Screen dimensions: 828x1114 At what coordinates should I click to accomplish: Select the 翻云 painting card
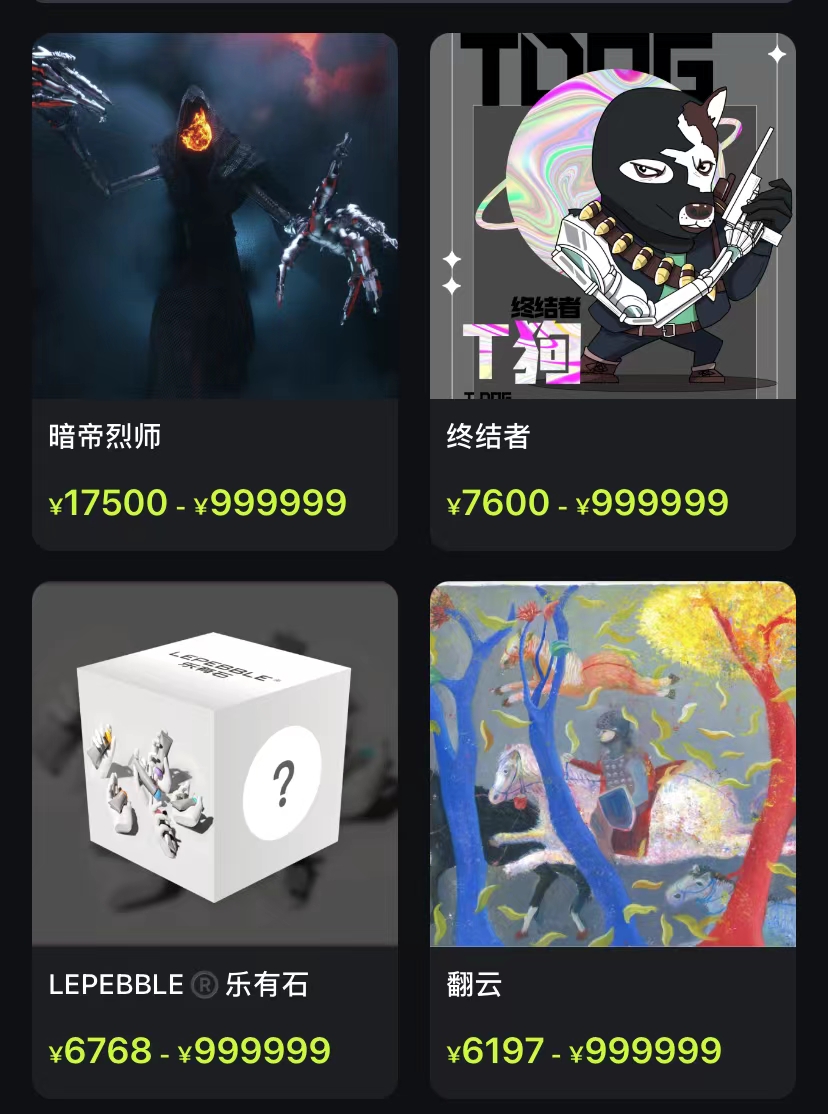tap(612, 838)
